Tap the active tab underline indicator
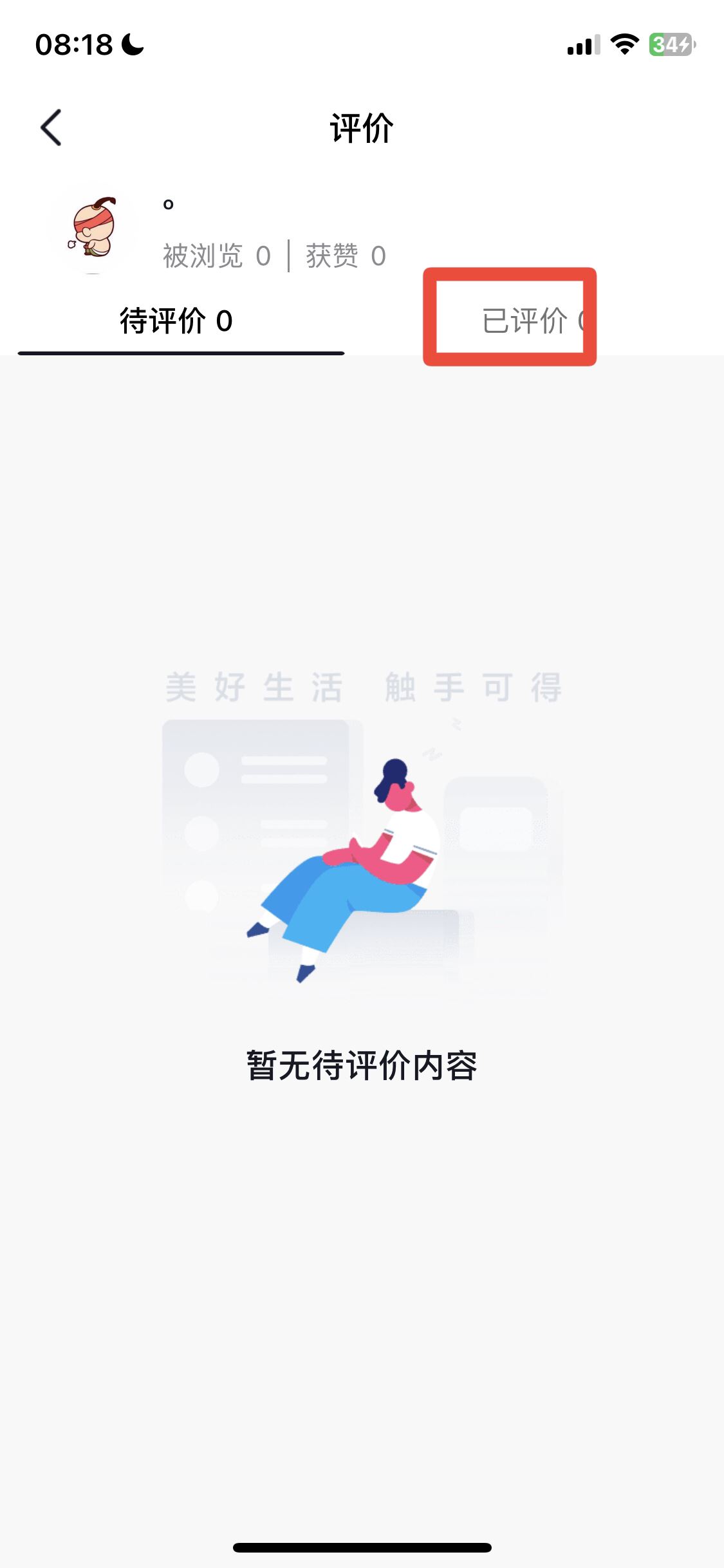 [x=180, y=353]
